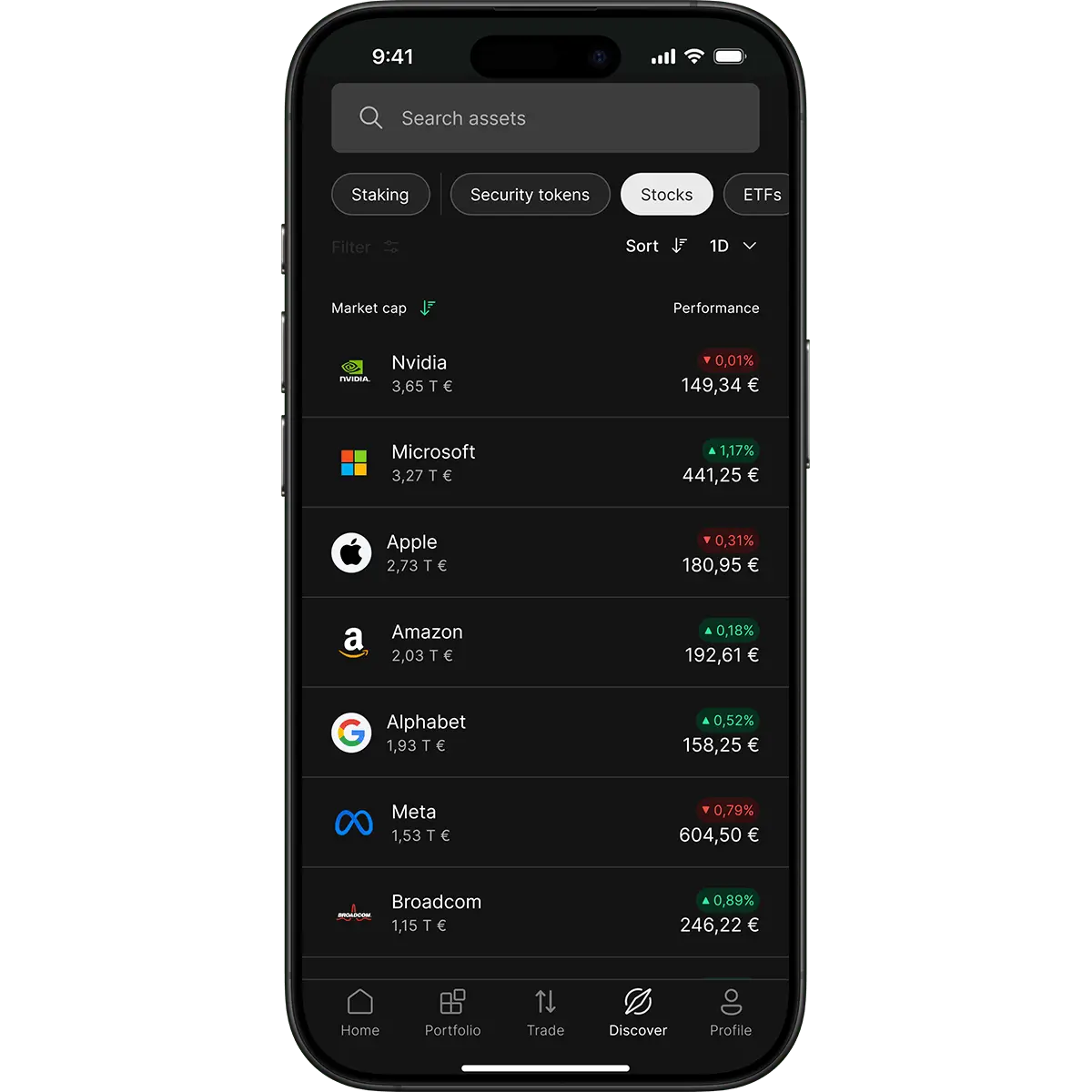
Task: Switch to the Trade tab
Action: (x=545, y=1013)
